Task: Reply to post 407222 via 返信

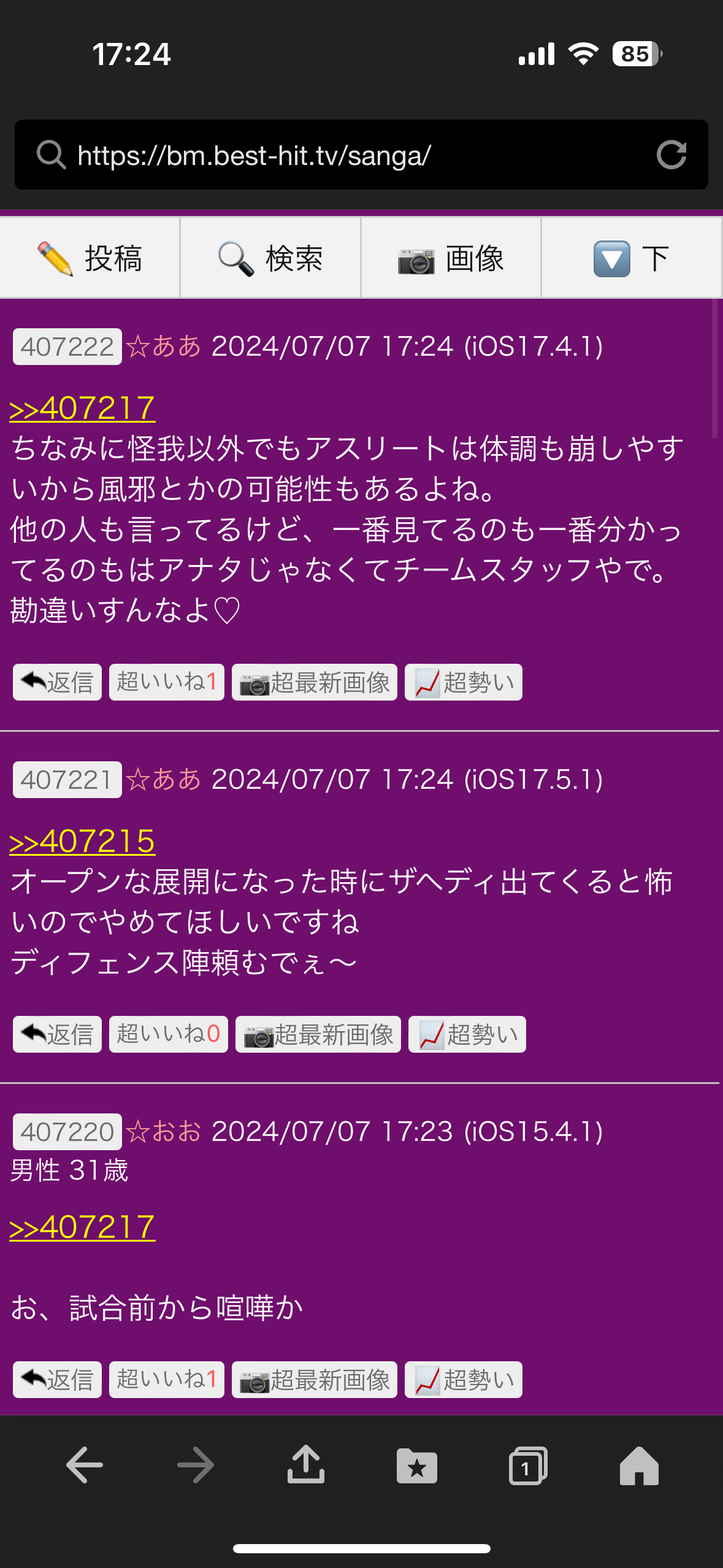Action: coord(58,682)
